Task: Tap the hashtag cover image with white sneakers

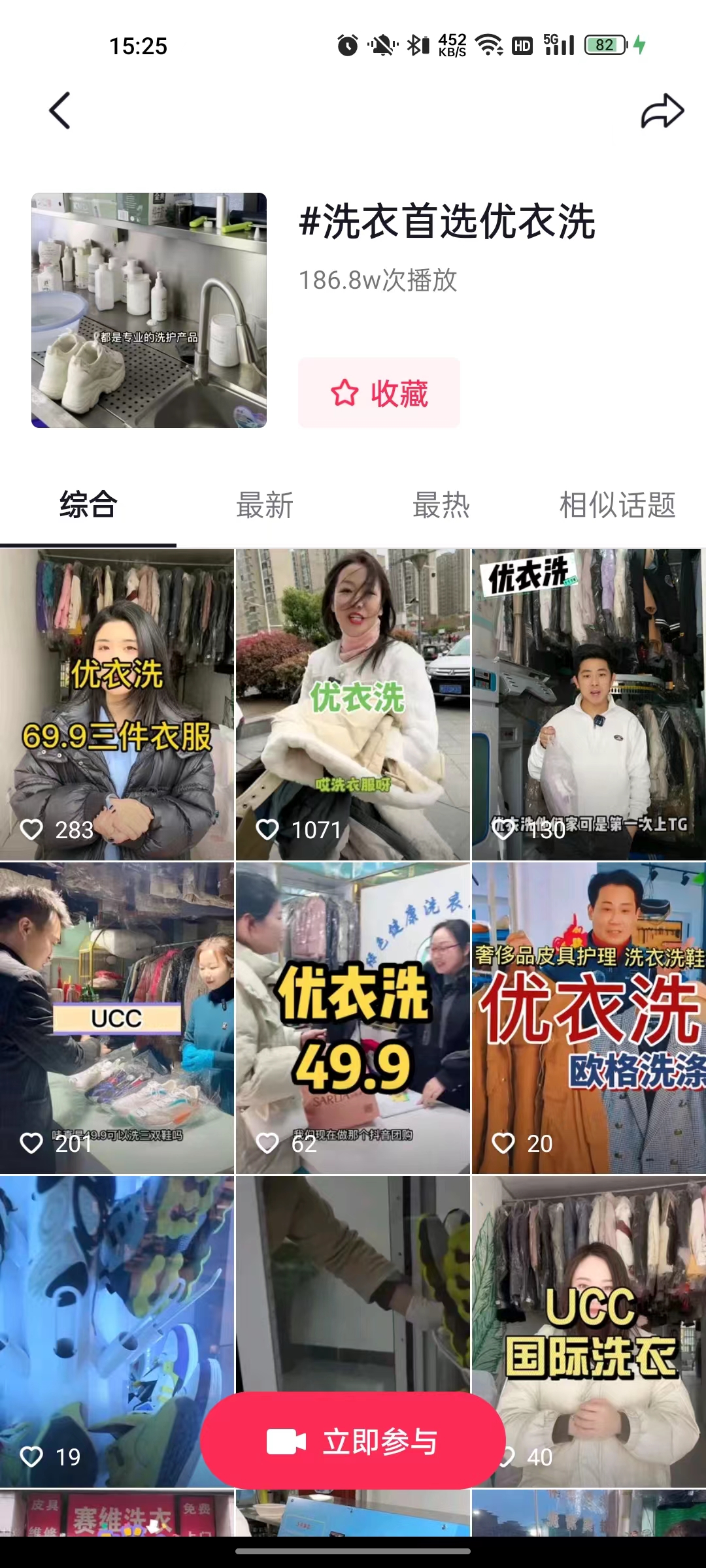Action: [149, 308]
